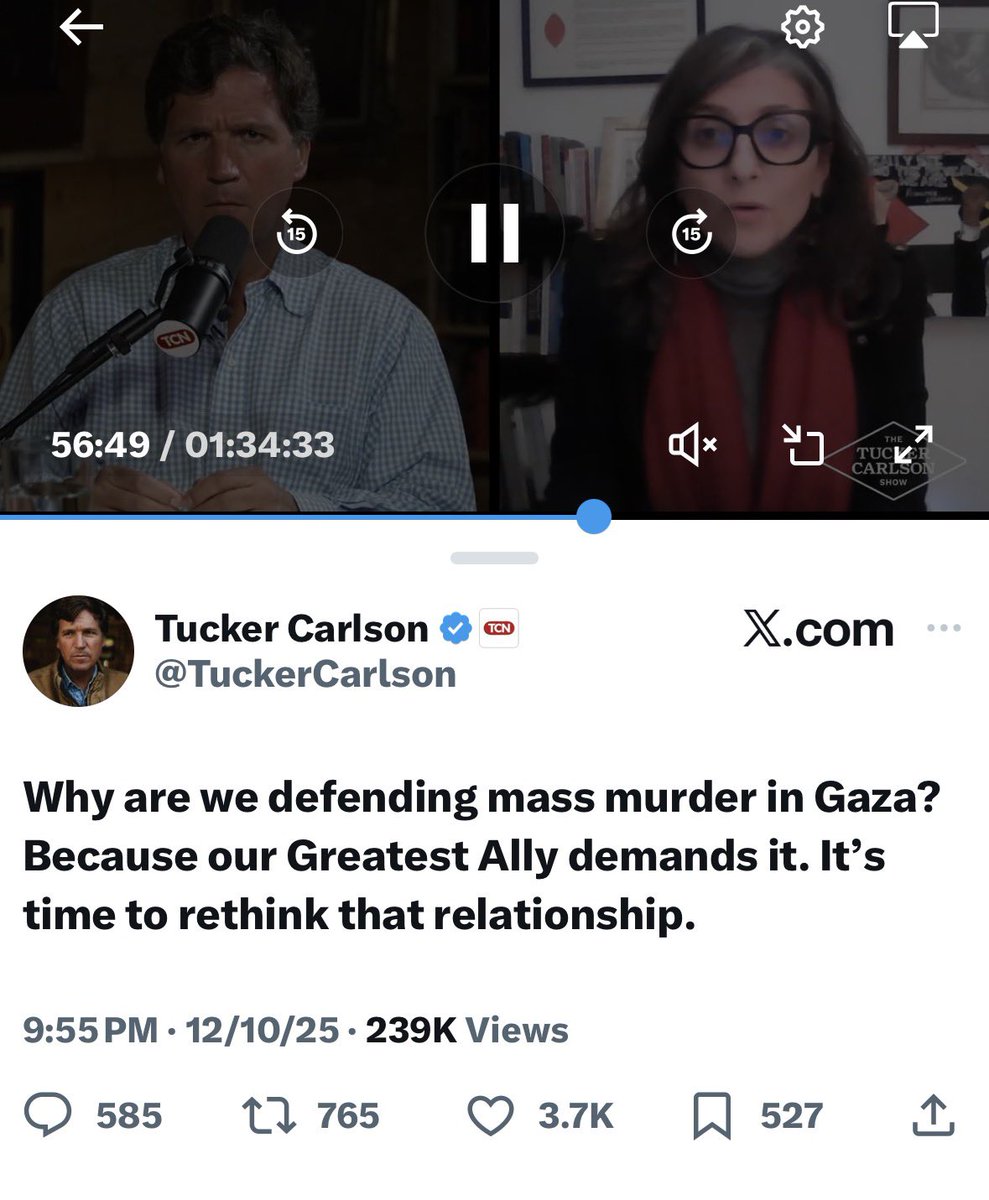
Task: Repost this post
Action: [268, 1115]
